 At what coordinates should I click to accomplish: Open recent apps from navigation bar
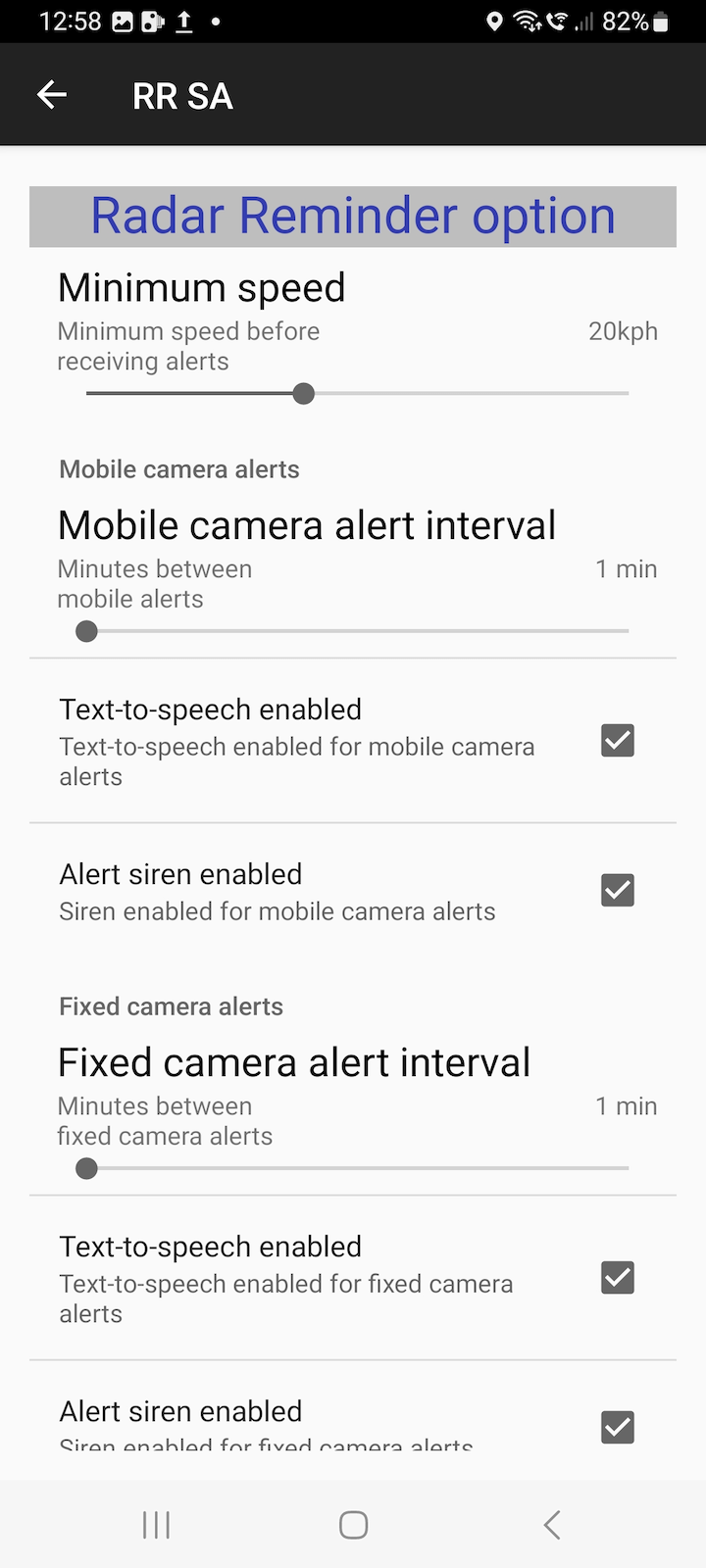pyautogui.click(x=157, y=1525)
